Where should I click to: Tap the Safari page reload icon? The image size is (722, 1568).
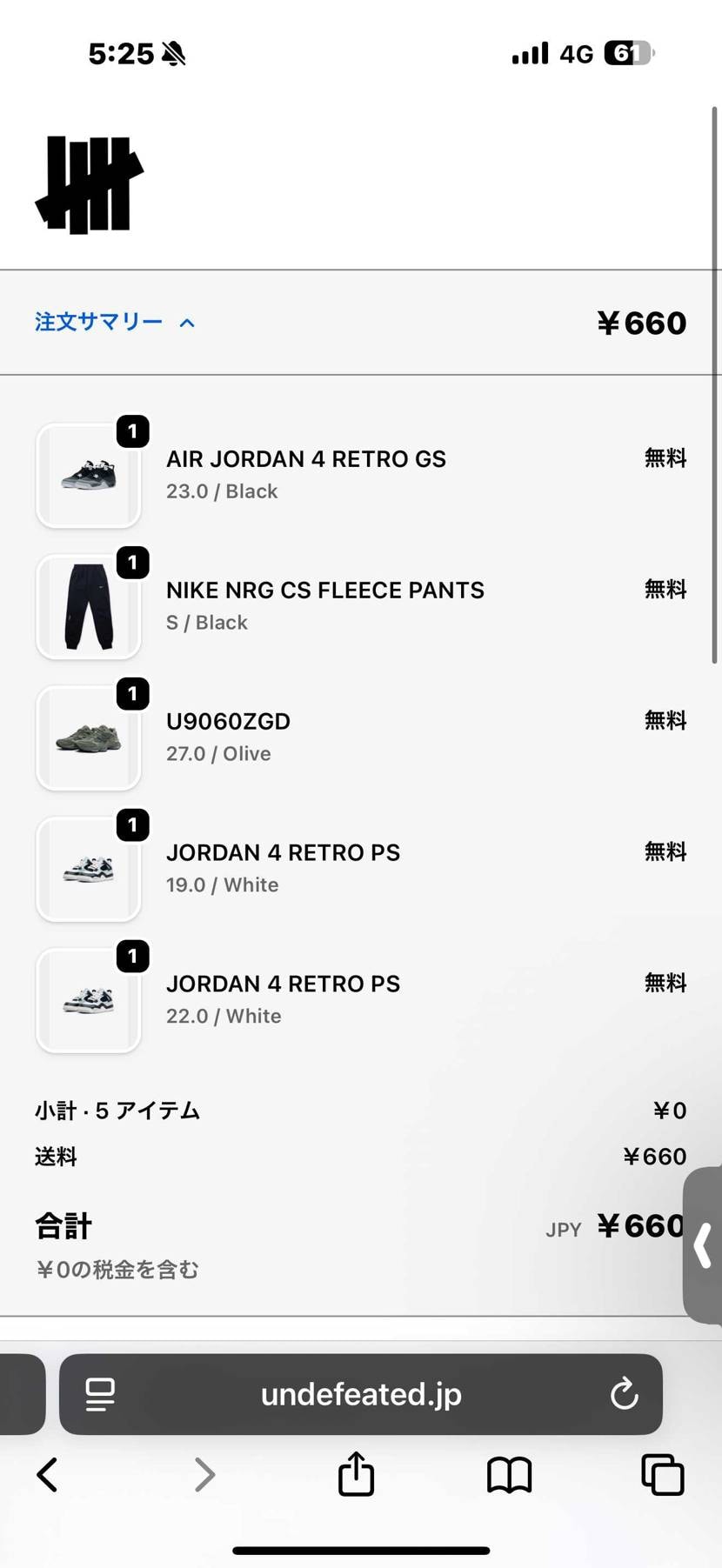[x=625, y=1394]
